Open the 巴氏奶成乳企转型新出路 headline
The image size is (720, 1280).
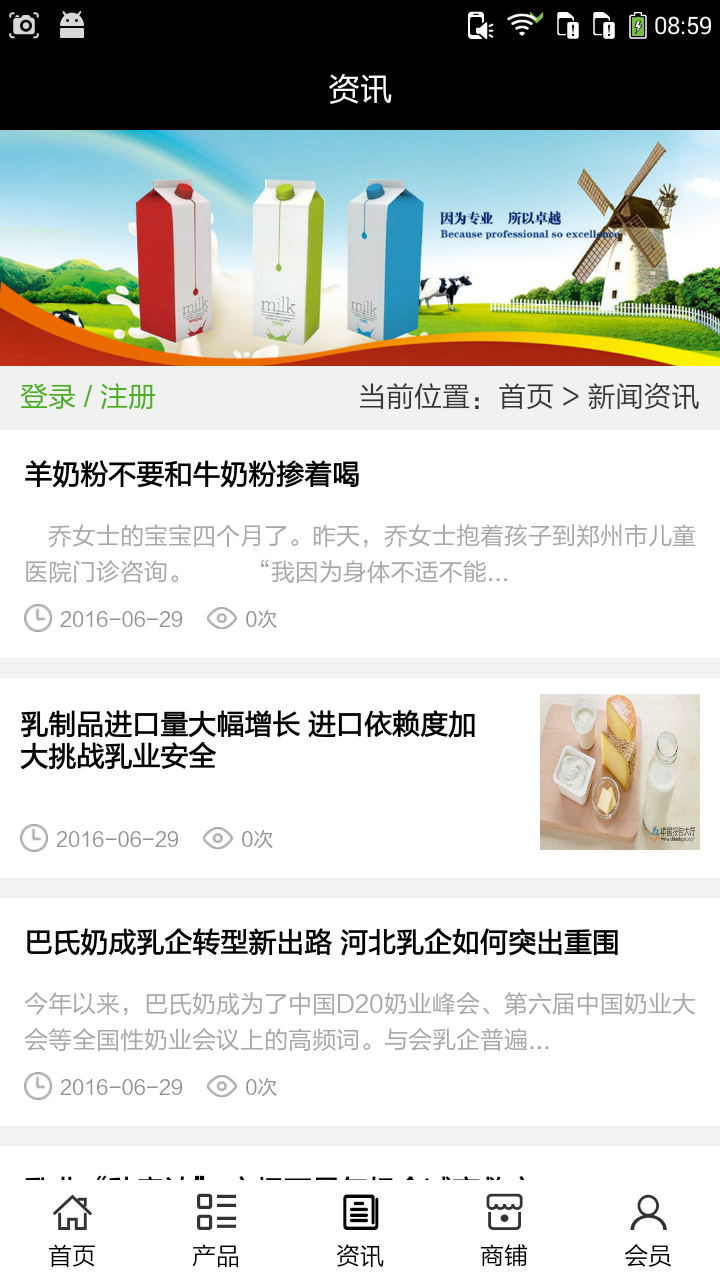320,940
